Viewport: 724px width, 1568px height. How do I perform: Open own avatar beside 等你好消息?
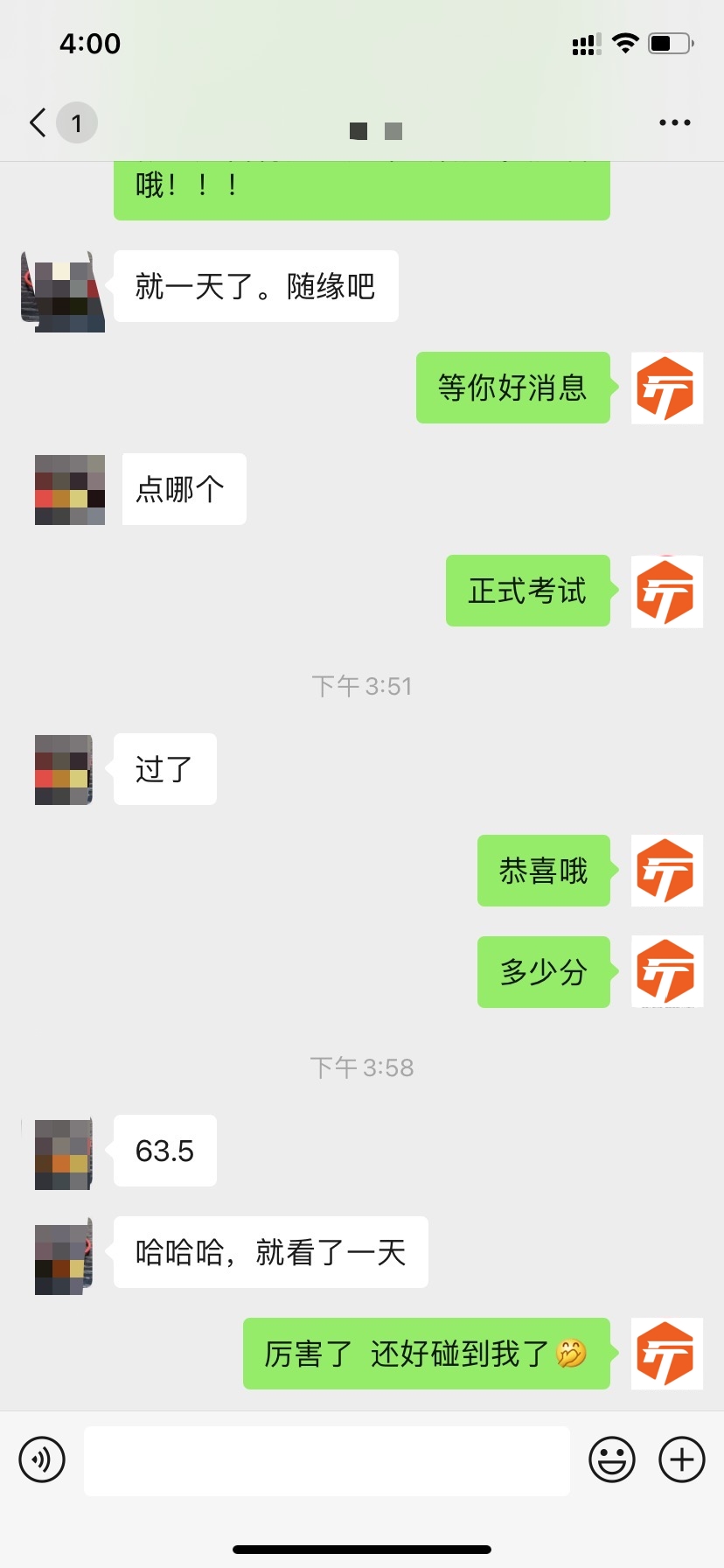[x=667, y=388]
